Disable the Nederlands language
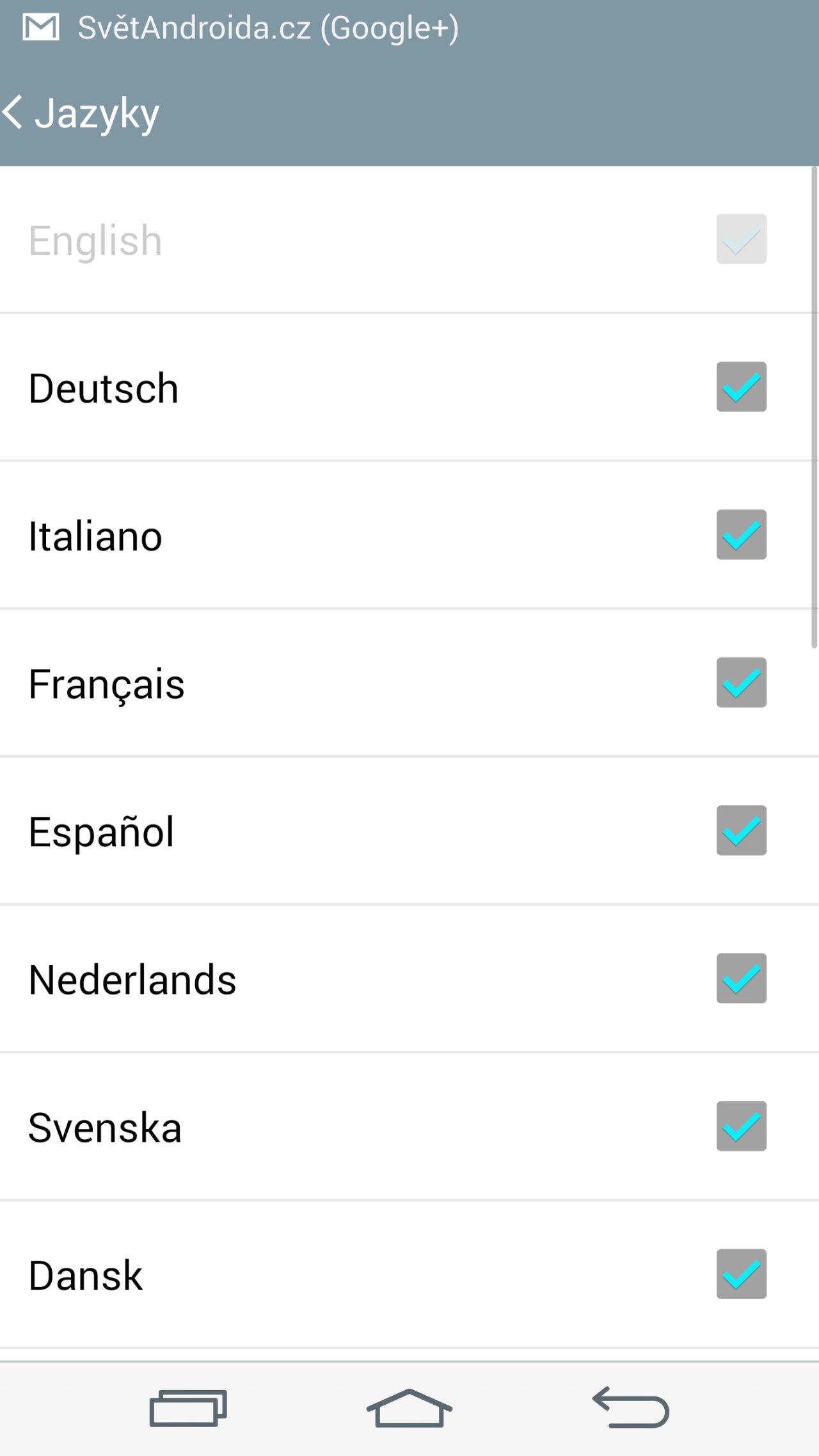Image resolution: width=819 pixels, height=1456 pixels. (741, 978)
